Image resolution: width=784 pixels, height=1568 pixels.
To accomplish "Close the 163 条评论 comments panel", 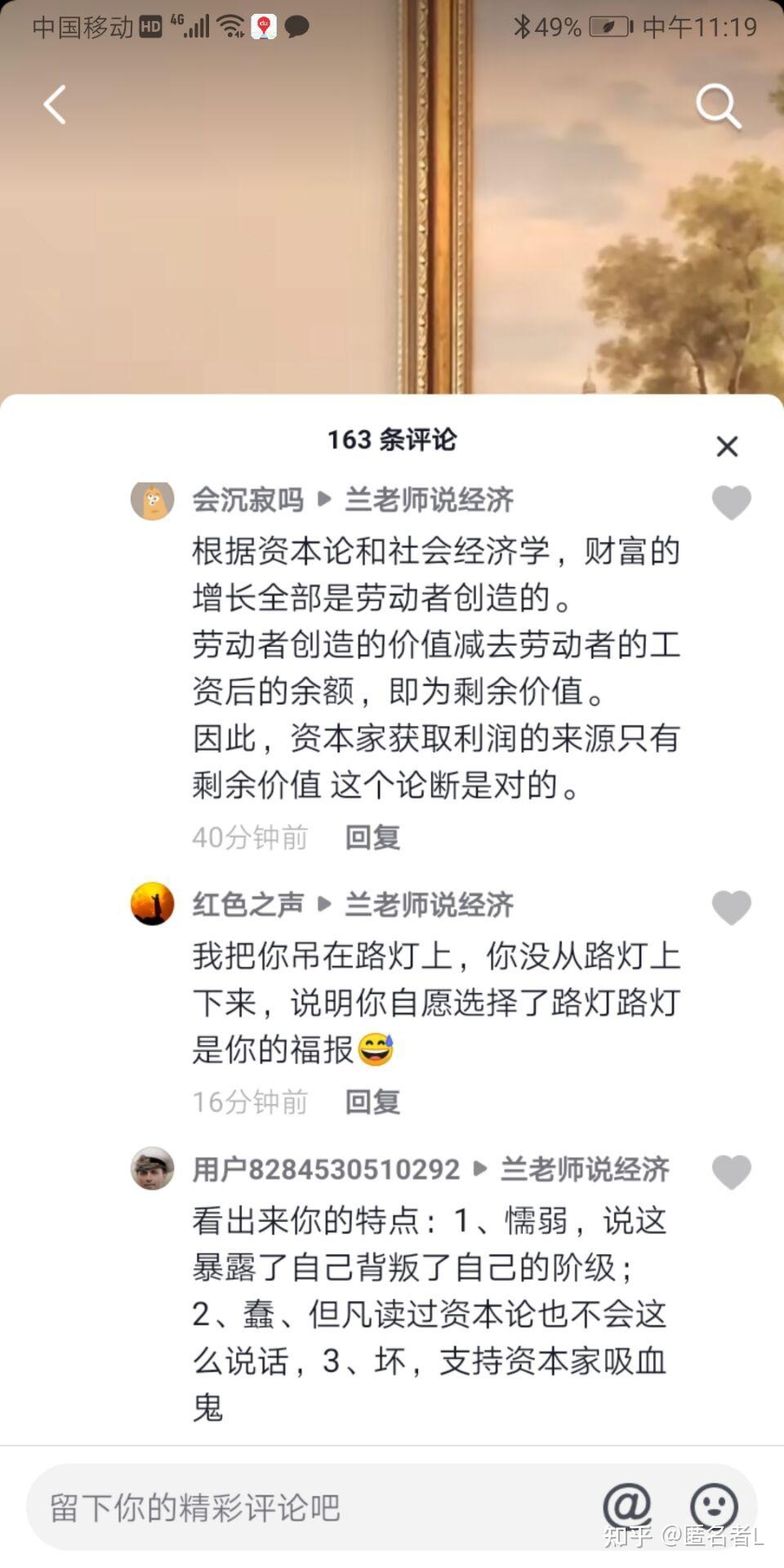I will click(x=726, y=446).
